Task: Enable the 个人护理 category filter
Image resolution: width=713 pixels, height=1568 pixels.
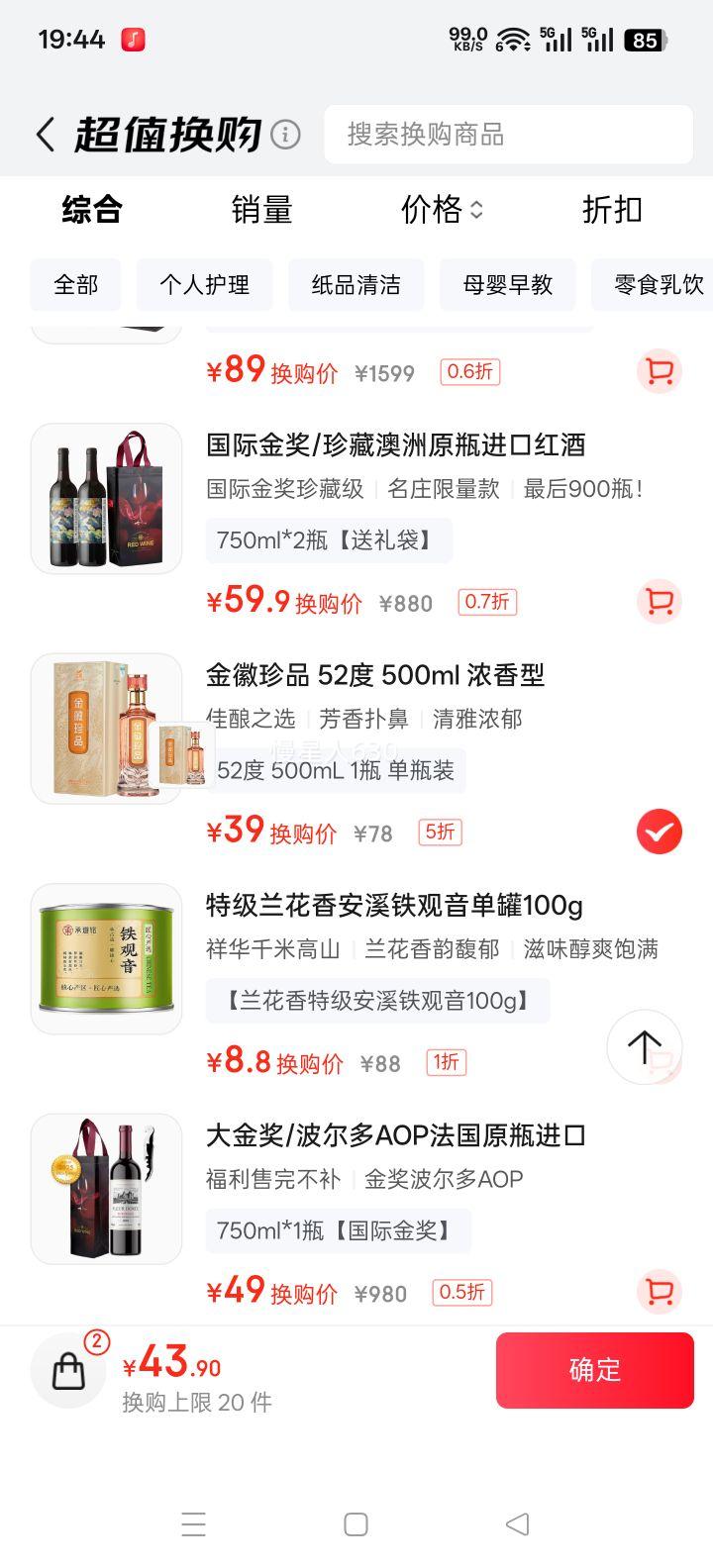Action: [x=204, y=285]
